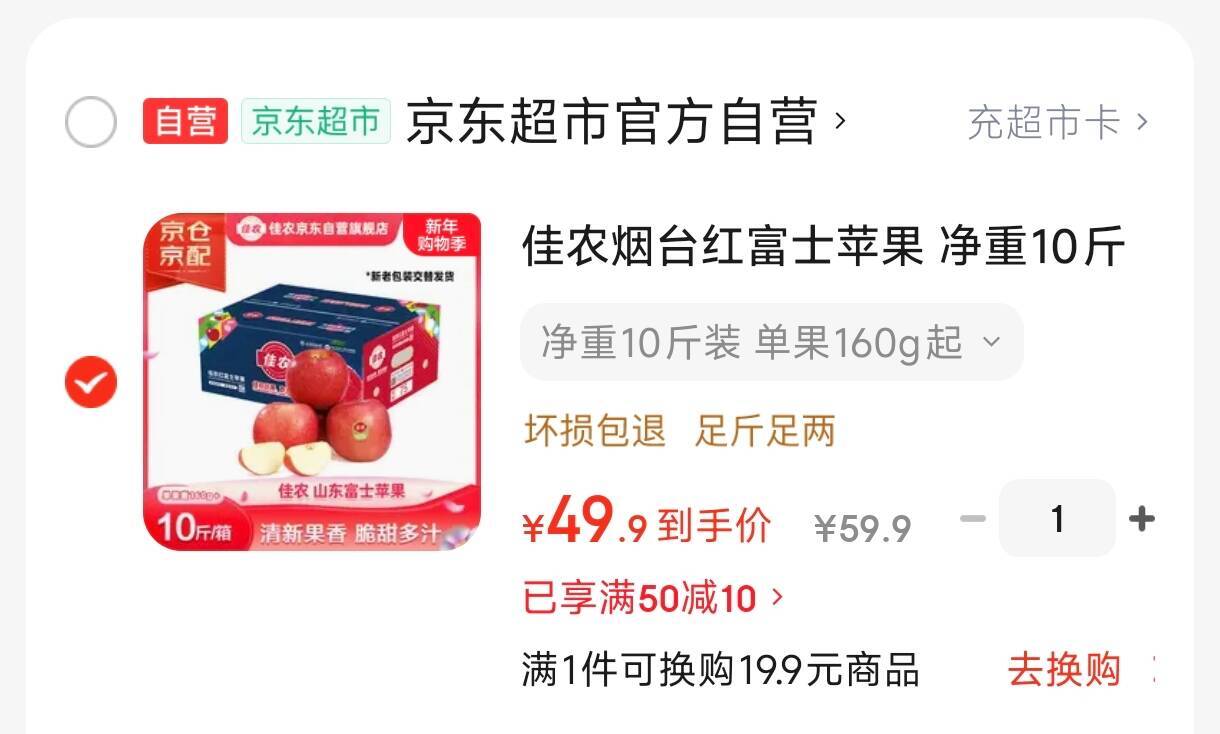Decrease apple quantity with minus button
Image resolution: width=1220 pixels, height=734 pixels.
tap(972, 518)
